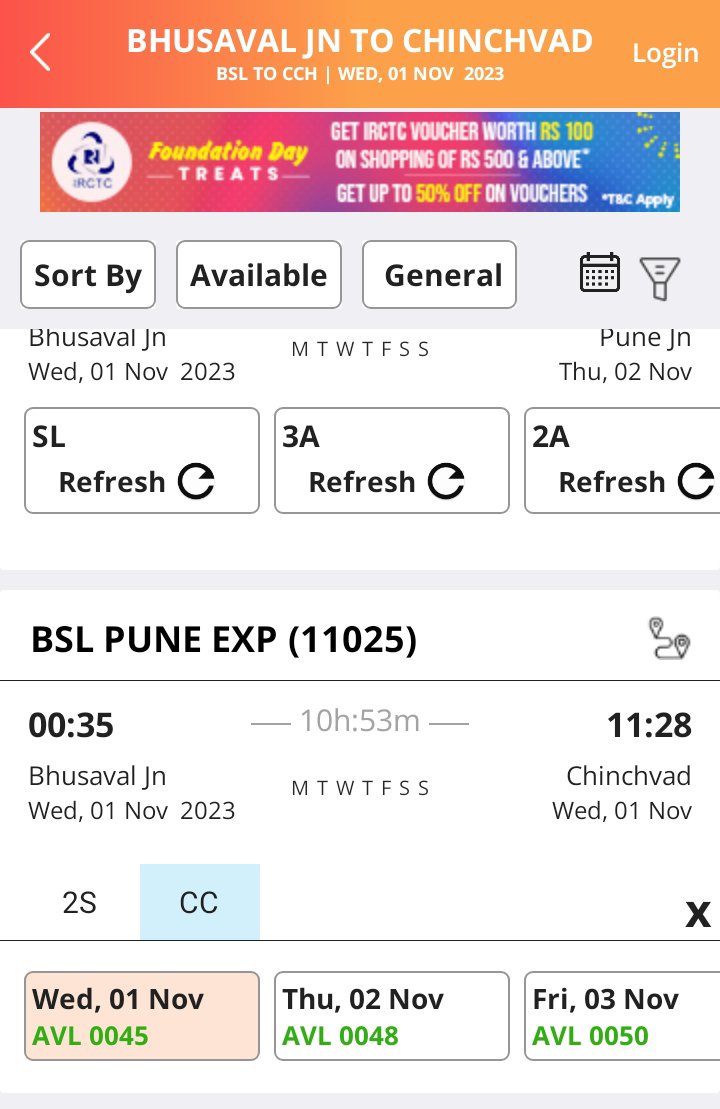Viewport: 720px width, 1109px height.
Task: Apply the Available filter
Action: point(259,275)
